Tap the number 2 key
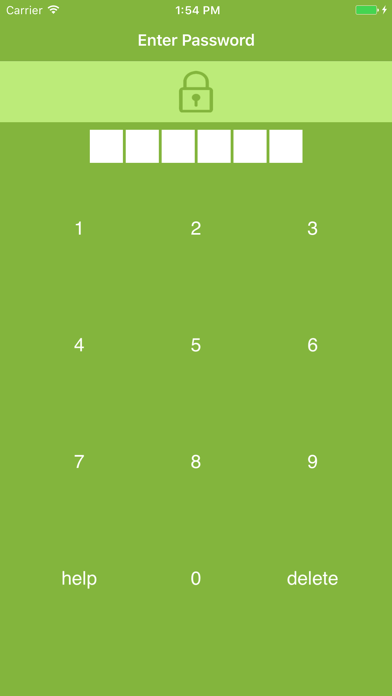This screenshot has width=392, height=696. [196, 229]
